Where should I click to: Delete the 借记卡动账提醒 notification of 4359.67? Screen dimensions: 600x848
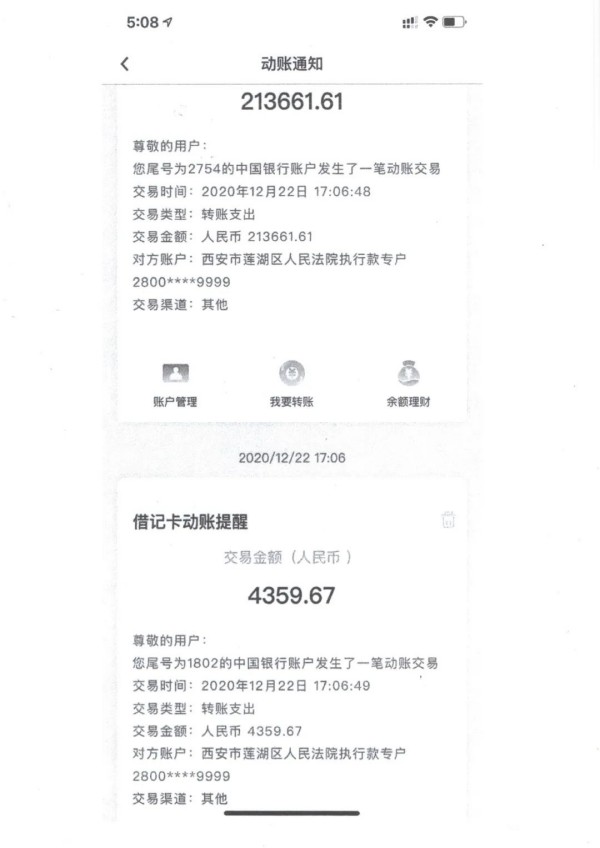coord(448,519)
